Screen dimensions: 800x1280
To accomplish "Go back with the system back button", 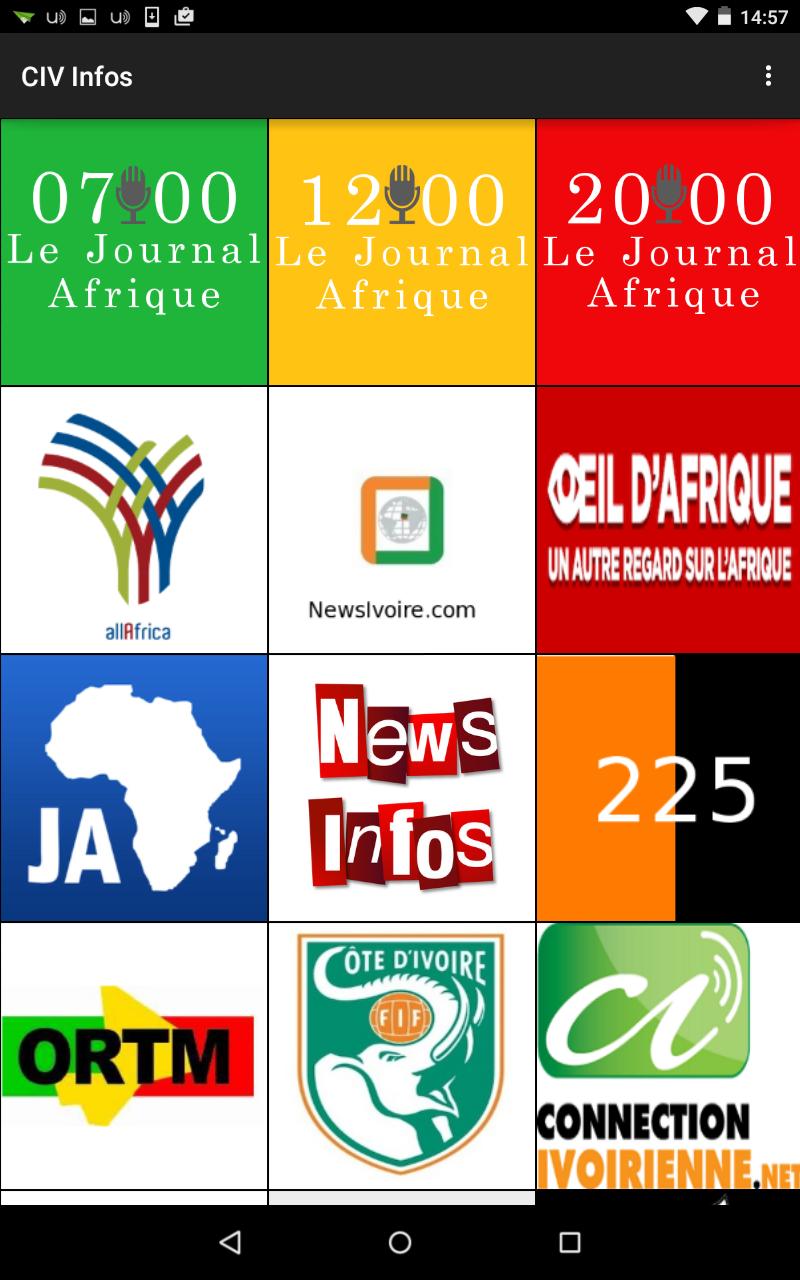I will click(x=230, y=1242).
